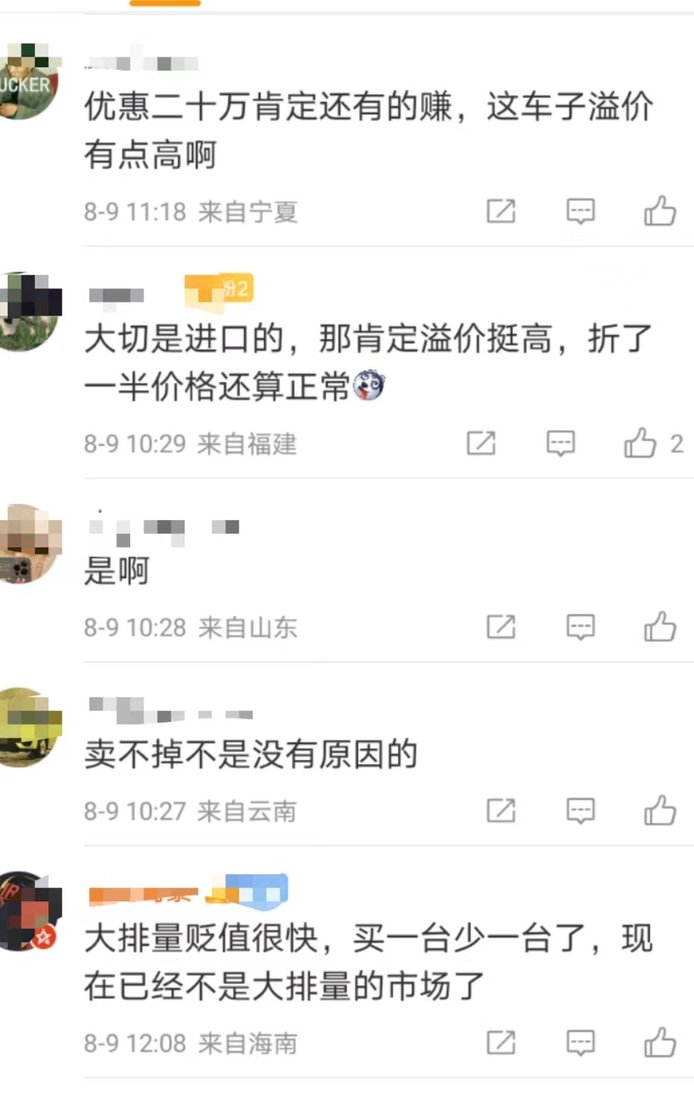Like the comment about 大切是进口的
Image resolution: width=694 pixels, height=1103 pixels.
(x=641, y=443)
